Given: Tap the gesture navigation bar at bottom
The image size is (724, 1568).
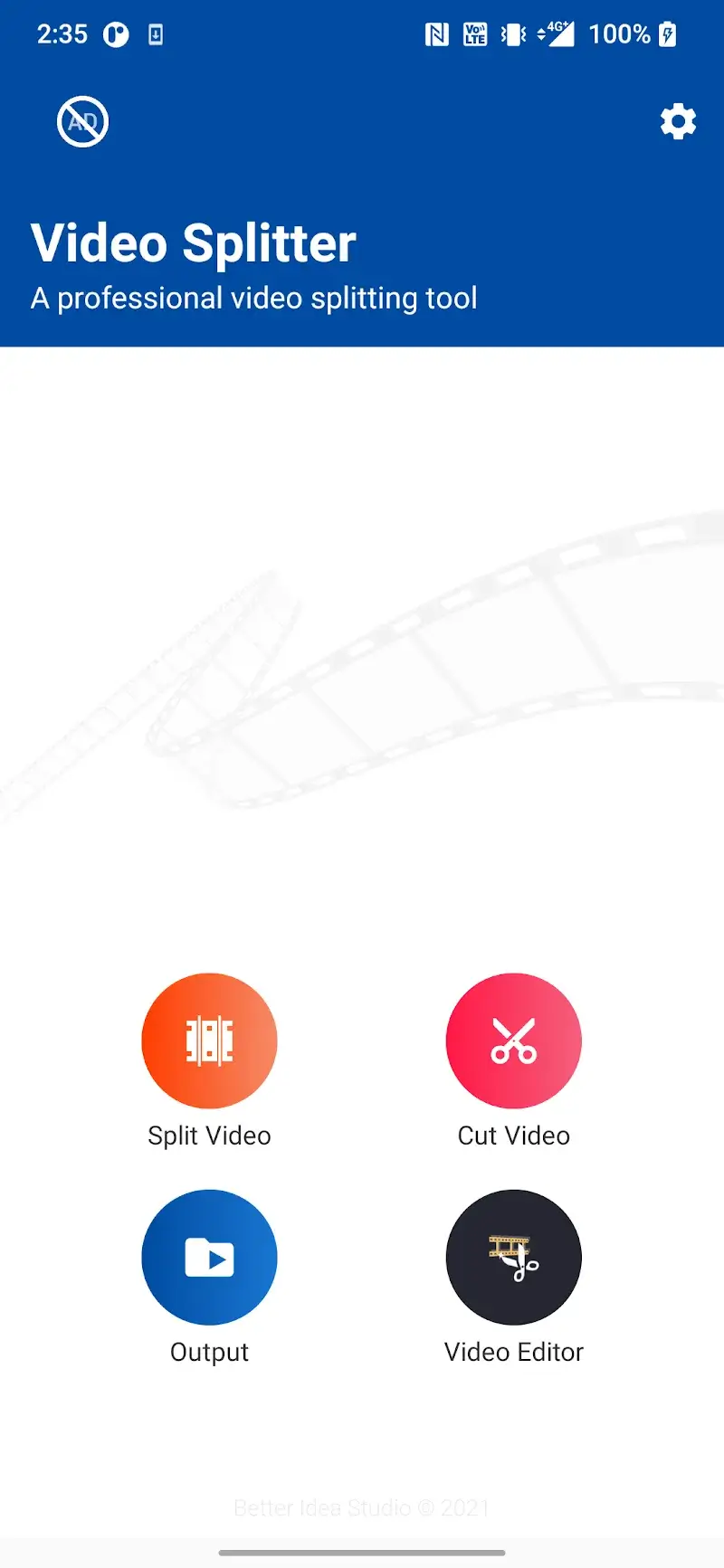Looking at the screenshot, I should click(362, 1552).
